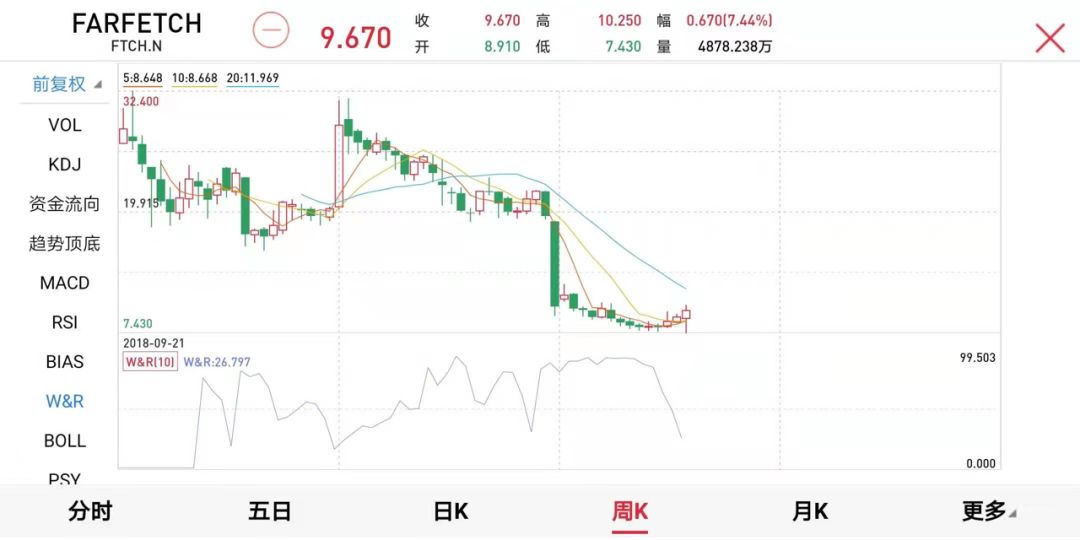Tap the red minus circle icon

[x=269, y=31]
